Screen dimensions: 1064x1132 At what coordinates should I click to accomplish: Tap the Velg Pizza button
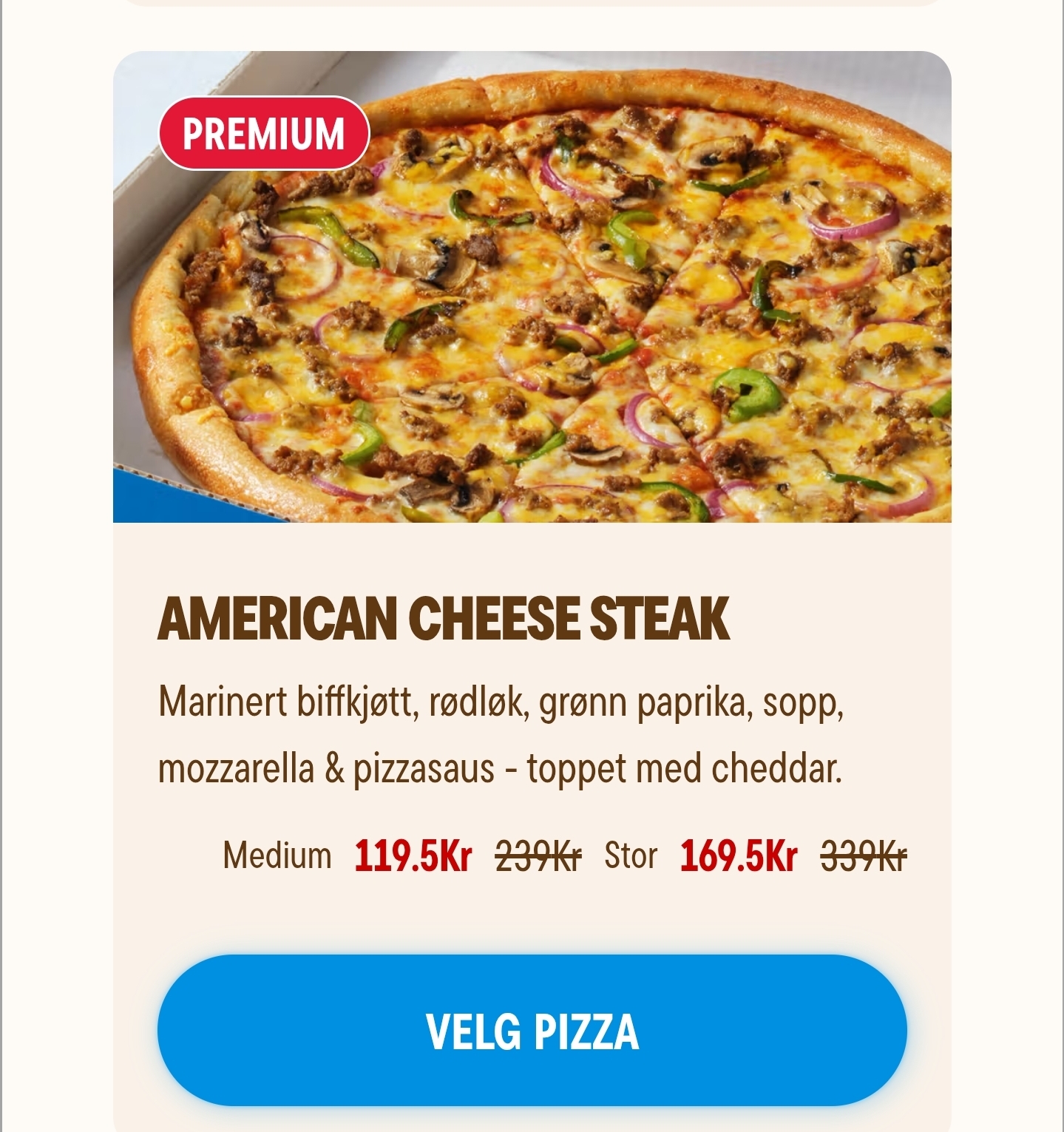[x=532, y=1030]
